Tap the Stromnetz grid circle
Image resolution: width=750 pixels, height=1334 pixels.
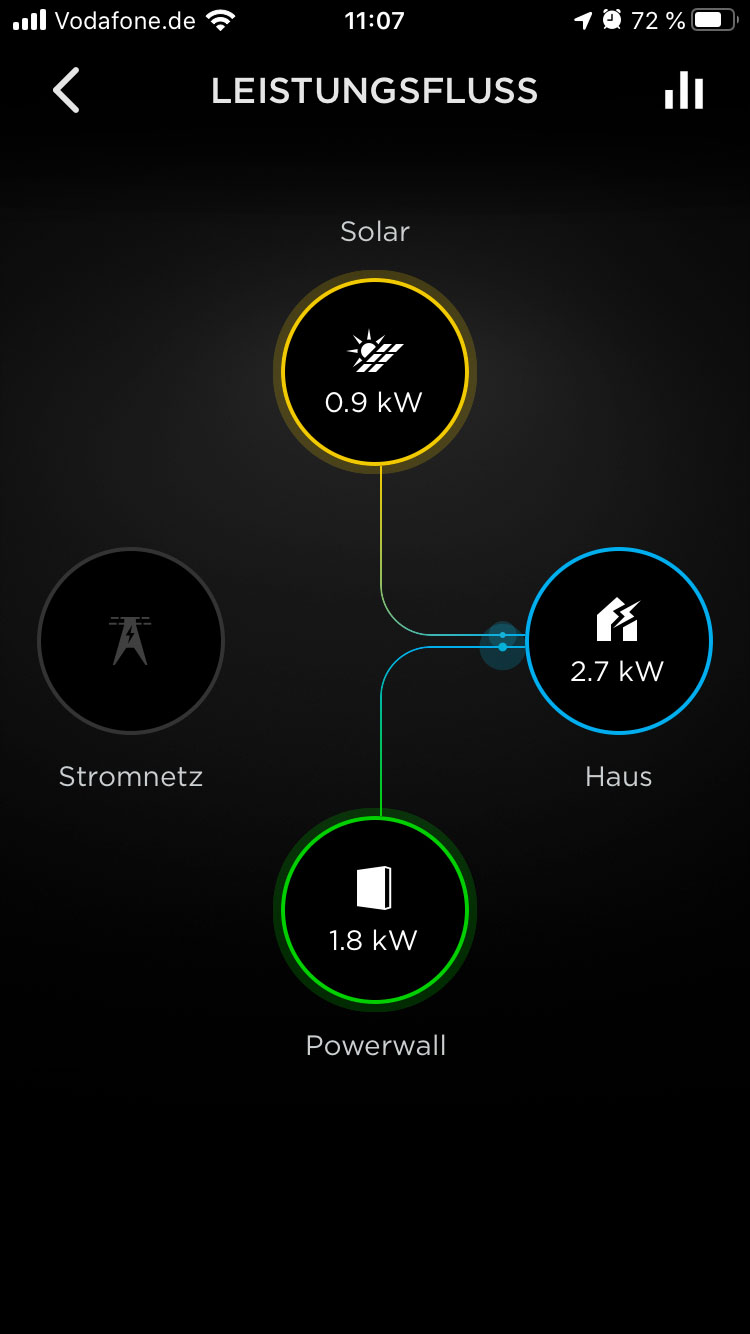131,641
